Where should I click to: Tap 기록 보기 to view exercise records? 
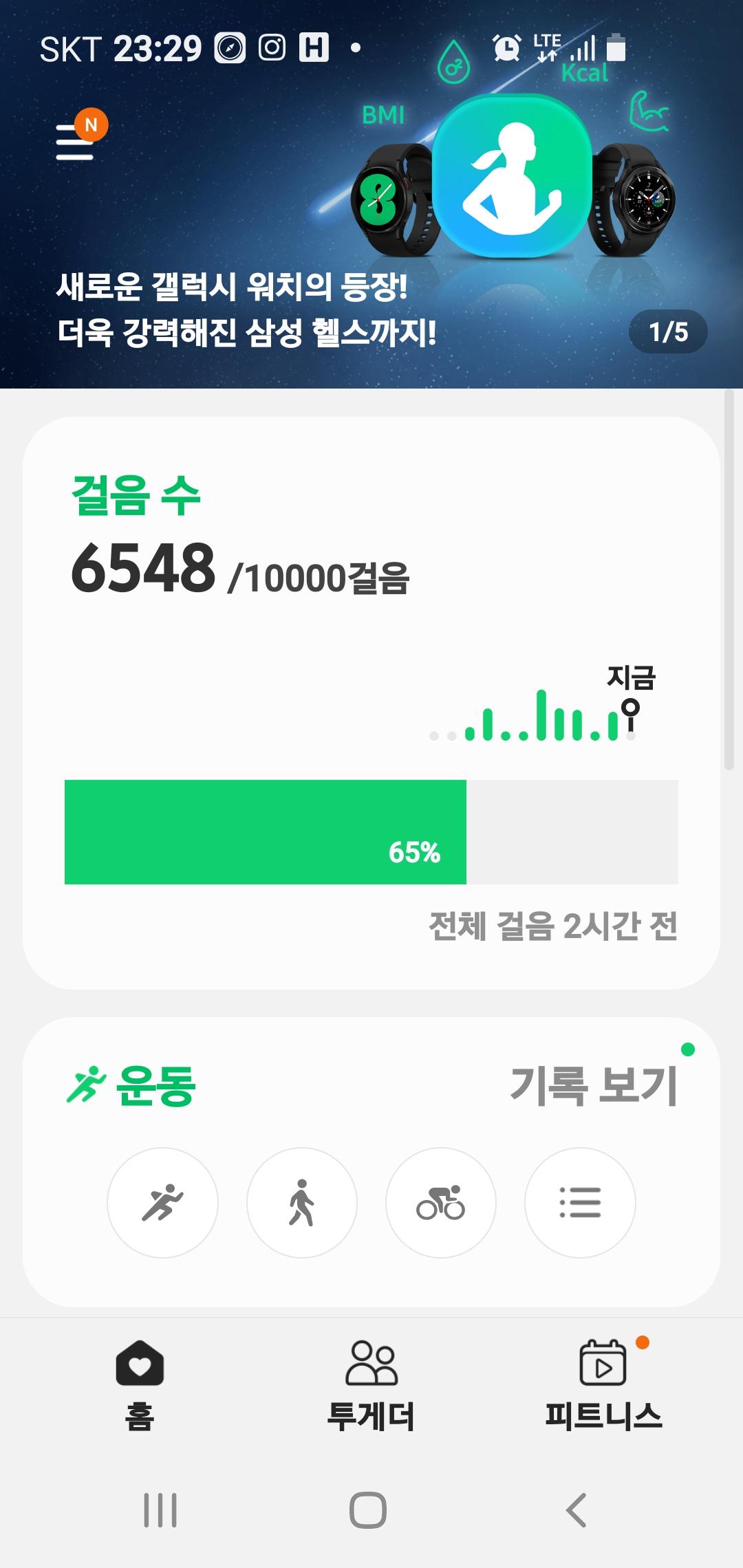click(x=594, y=1086)
